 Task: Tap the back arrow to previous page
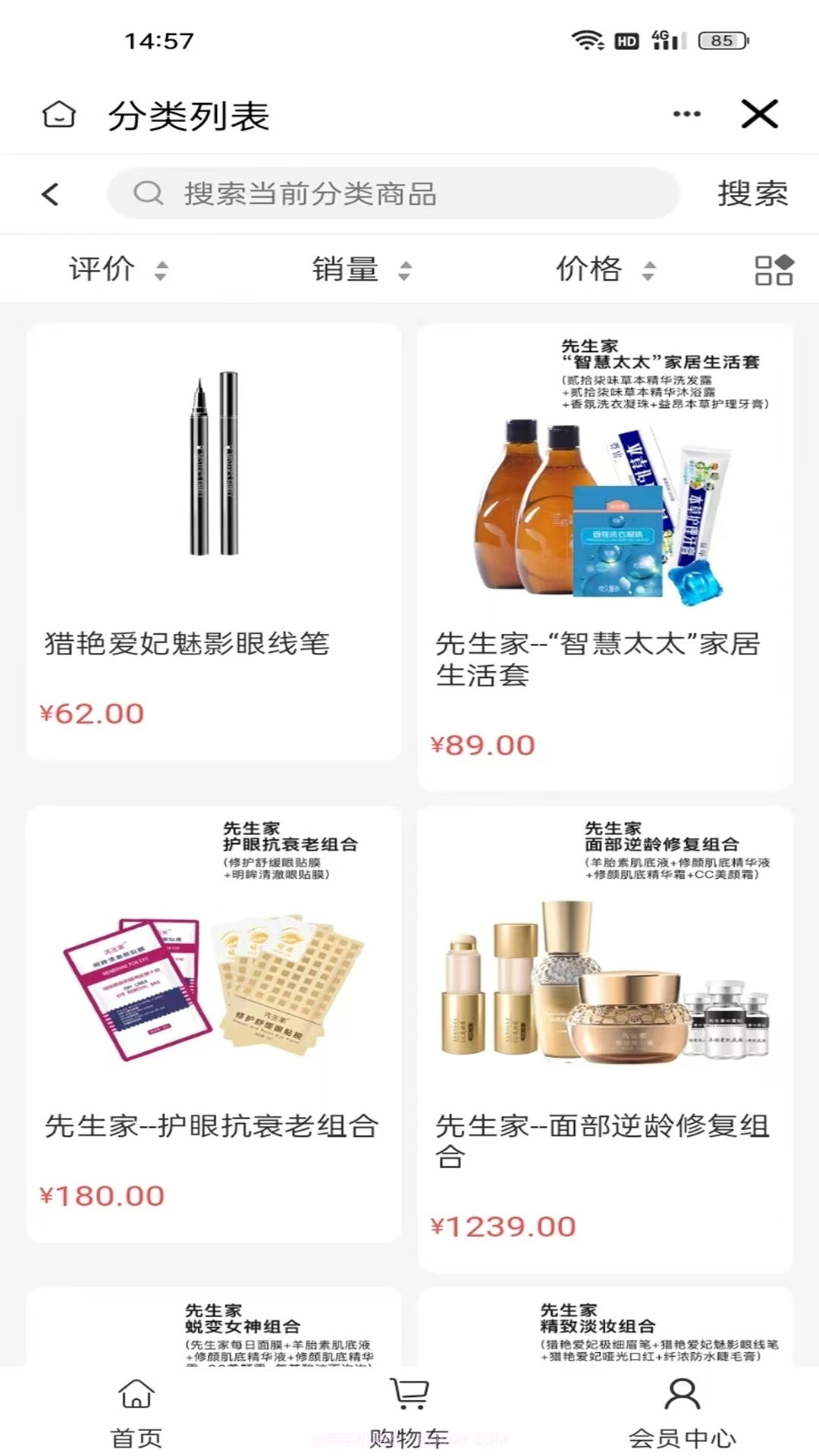[x=50, y=193]
